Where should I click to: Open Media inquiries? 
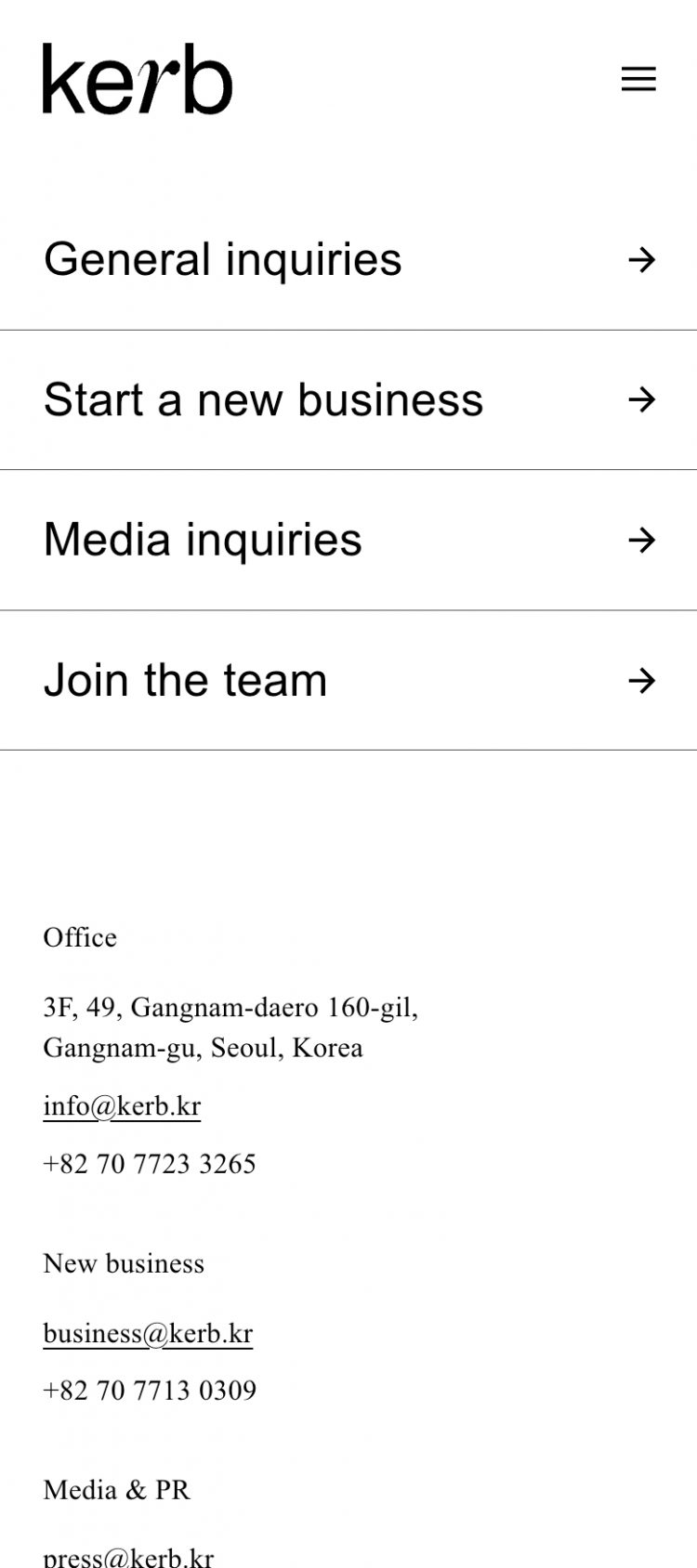point(348,540)
